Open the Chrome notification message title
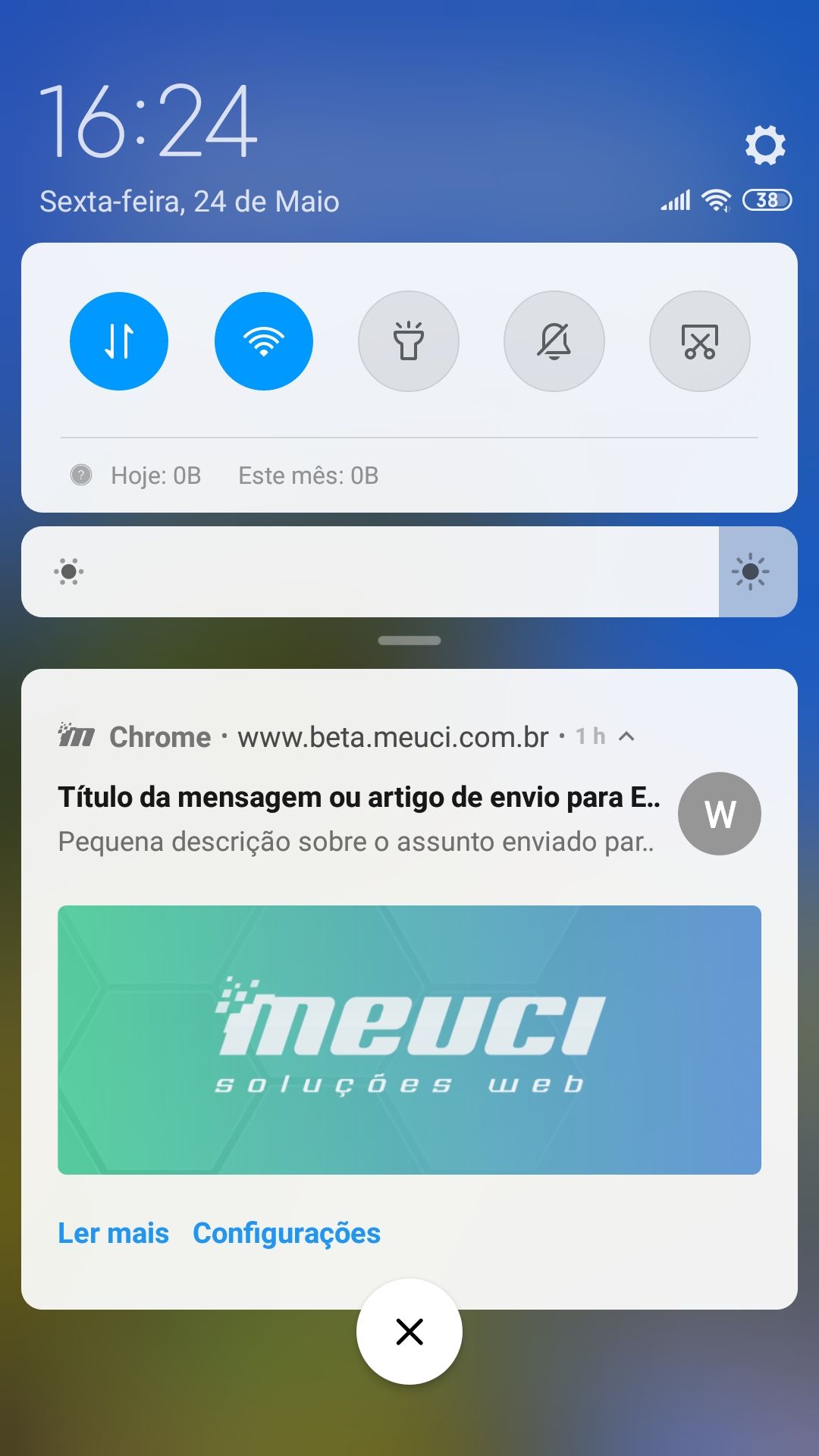 (x=359, y=797)
